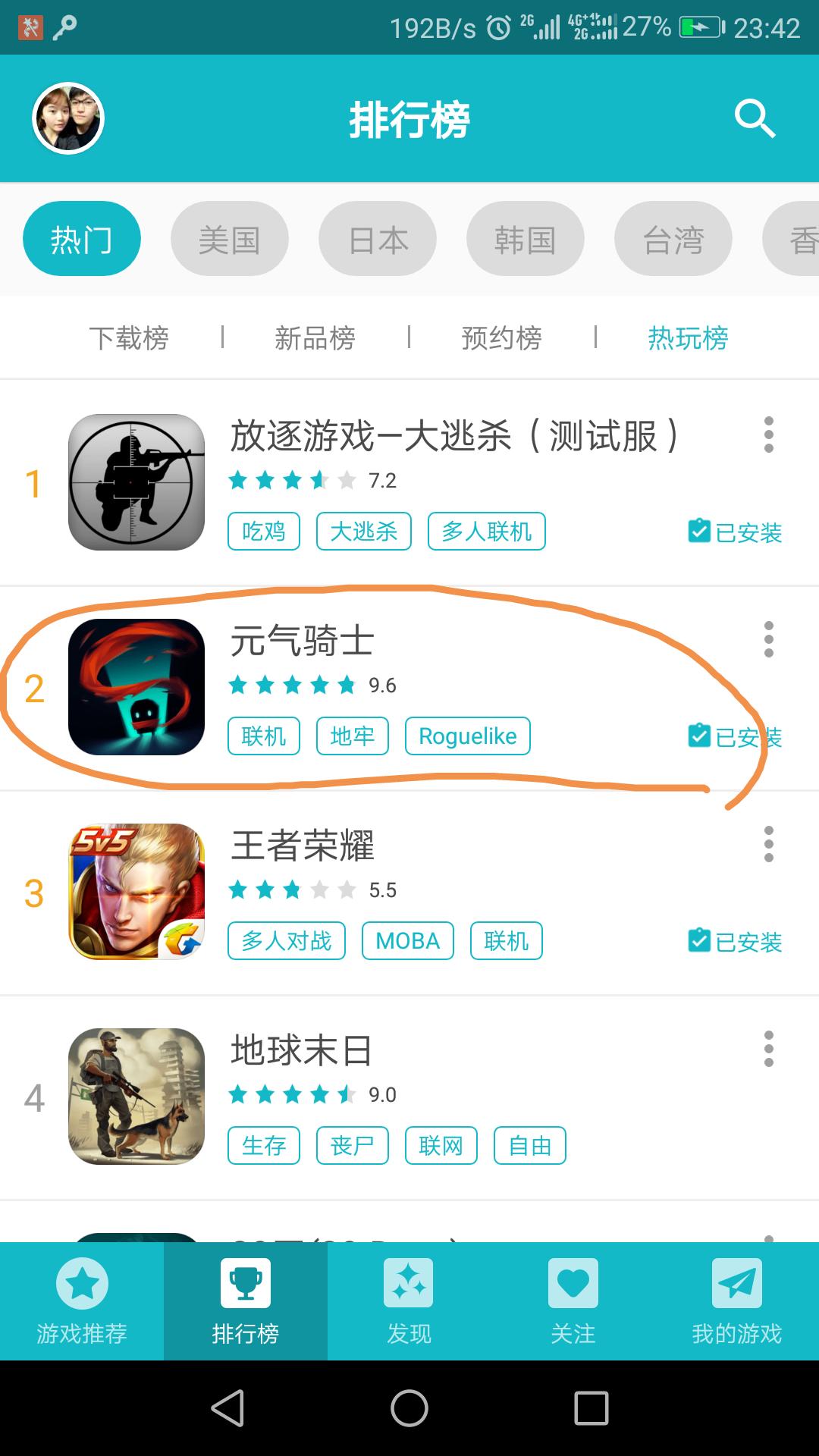
Task: Switch to the 下载榜 ranking tab
Action: (x=130, y=338)
